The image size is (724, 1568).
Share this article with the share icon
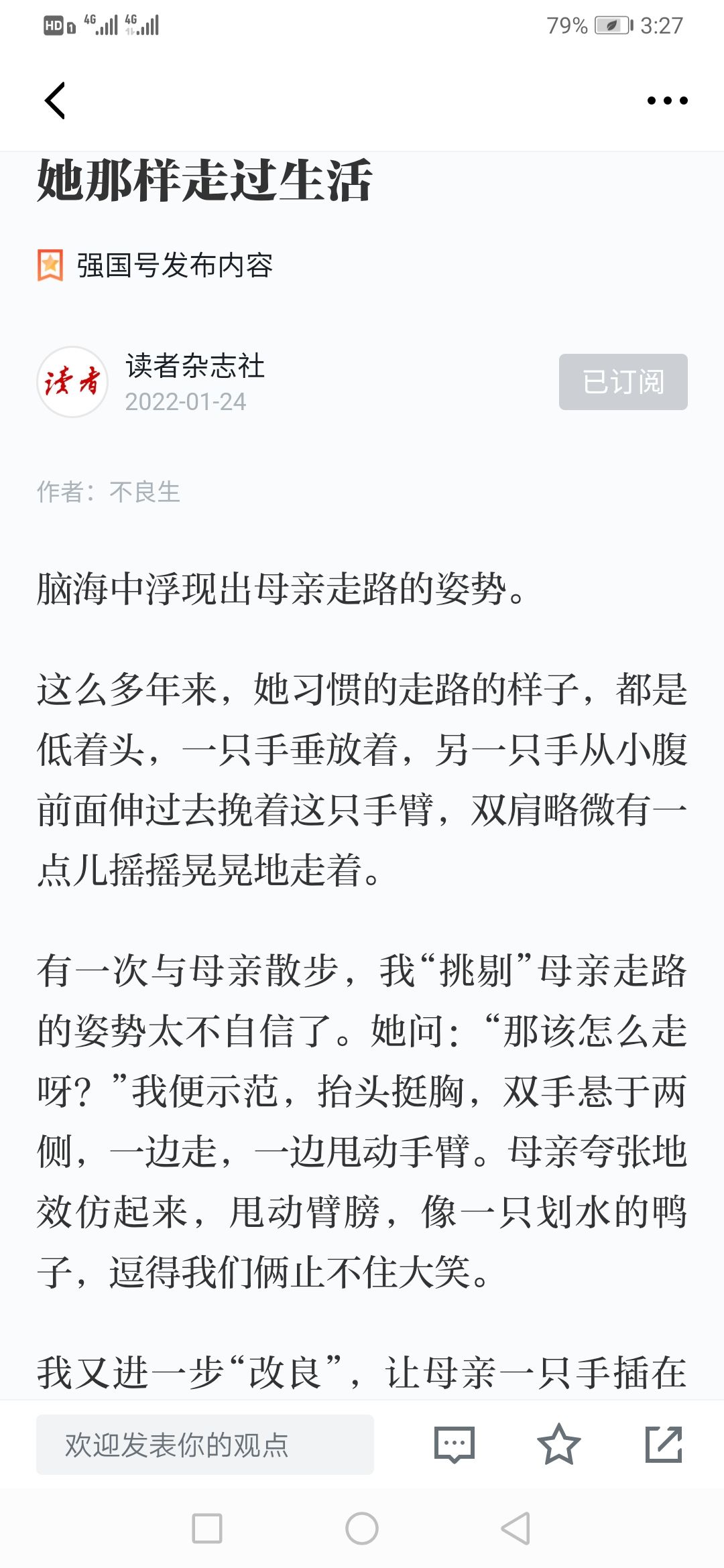(664, 1444)
